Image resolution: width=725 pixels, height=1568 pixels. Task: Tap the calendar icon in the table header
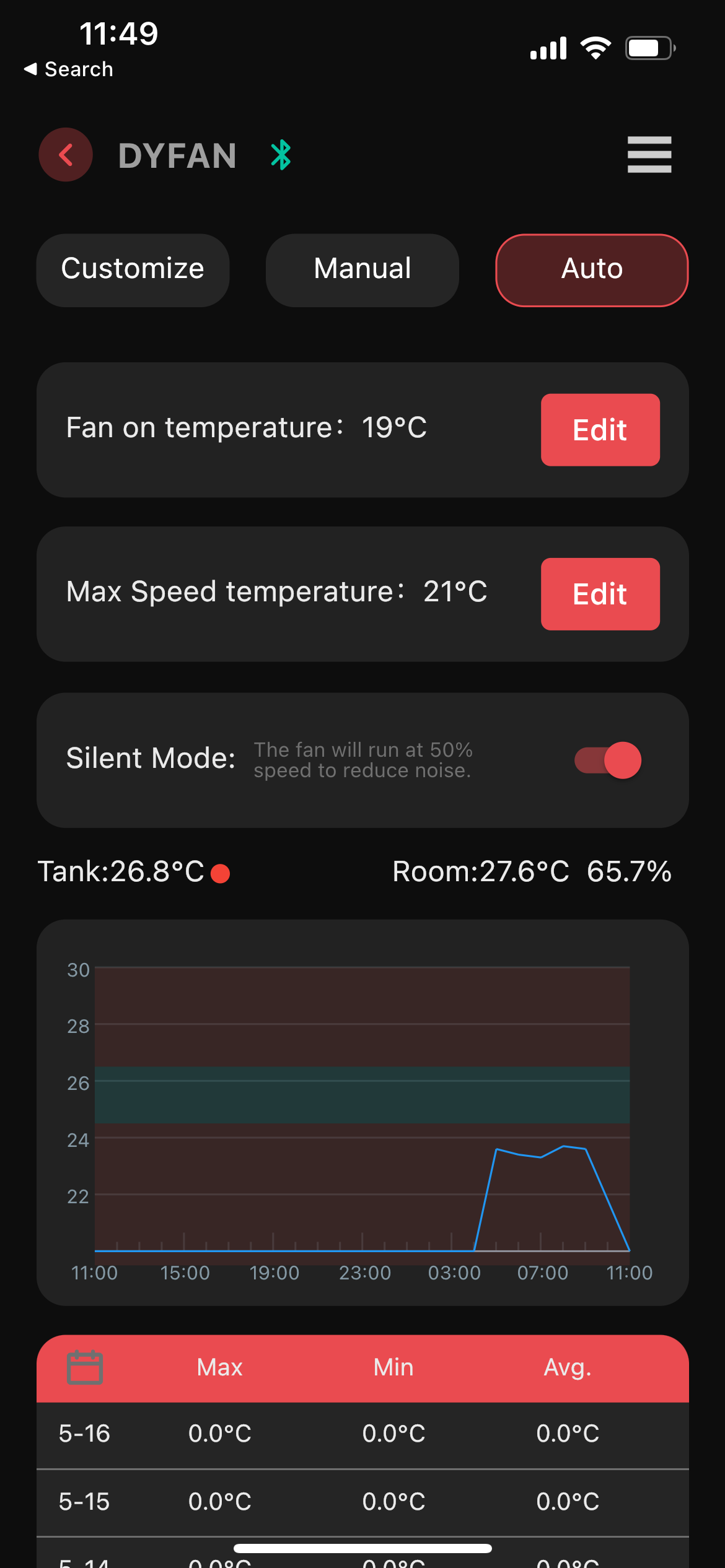pyautogui.click(x=84, y=1367)
